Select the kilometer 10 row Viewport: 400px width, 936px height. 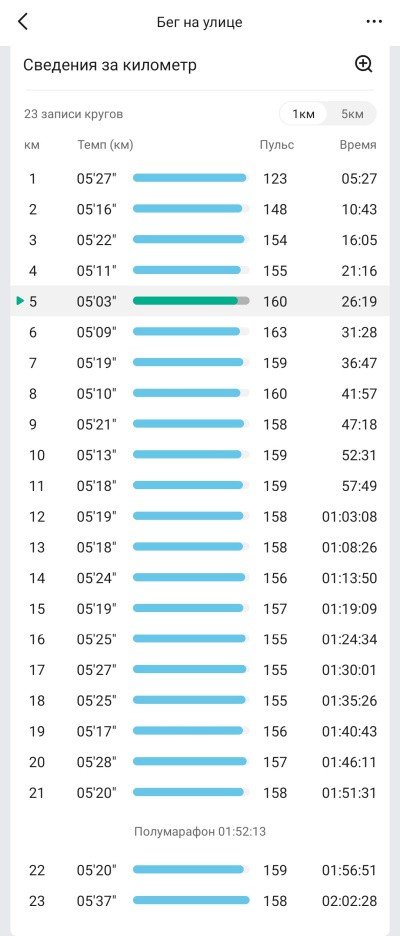[200, 455]
